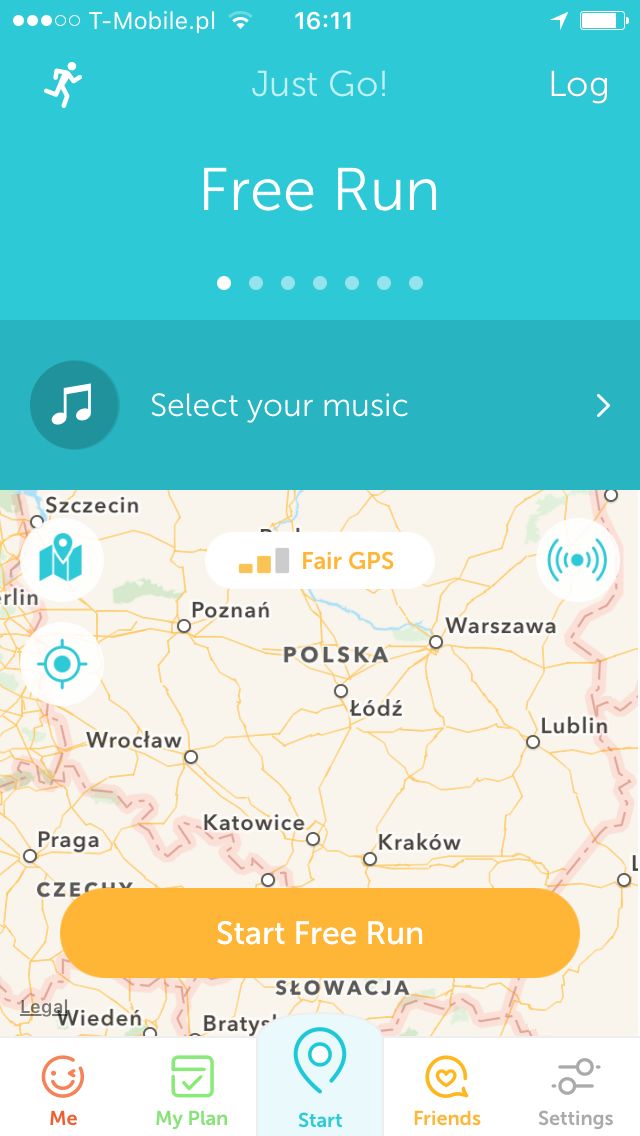Tap the second page indicator dot
The height and width of the screenshot is (1136, 640).
coord(256,283)
